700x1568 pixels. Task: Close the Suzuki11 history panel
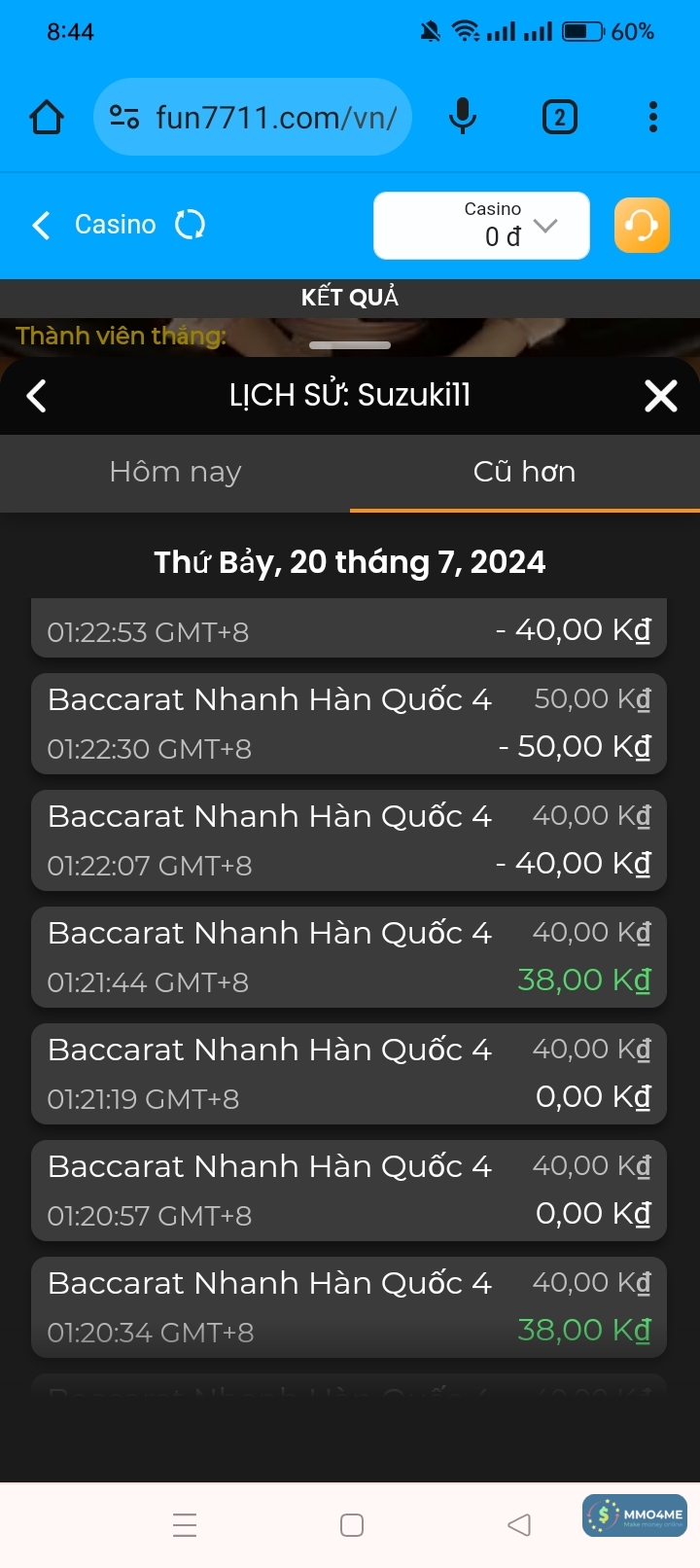[661, 396]
